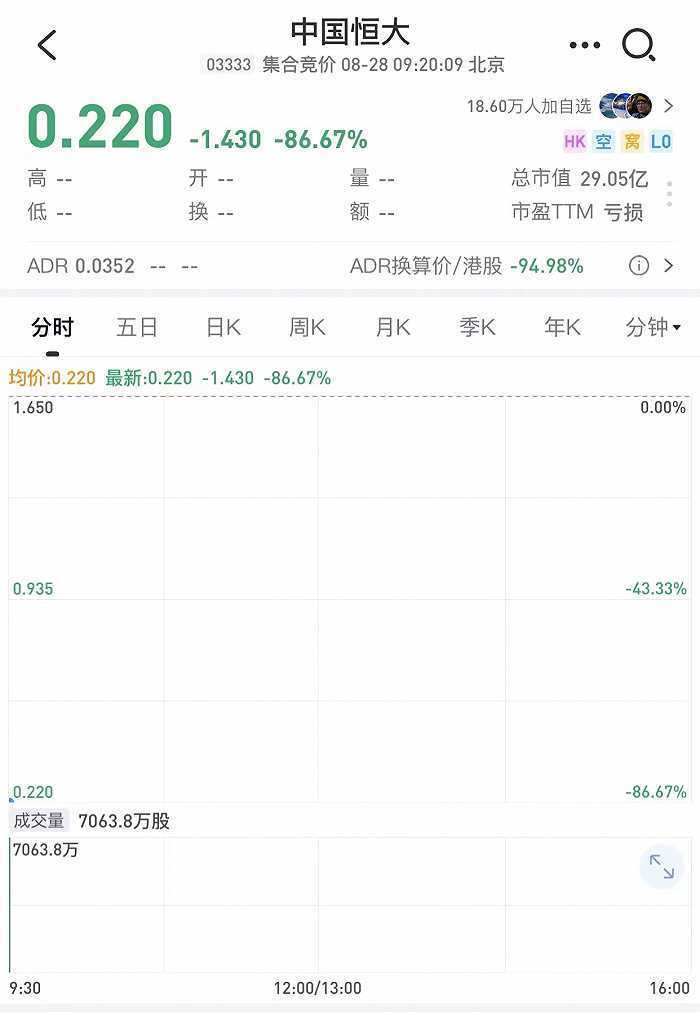Open the three-dot overflow menu
This screenshot has width=700, height=1013.
click(x=584, y=45)
